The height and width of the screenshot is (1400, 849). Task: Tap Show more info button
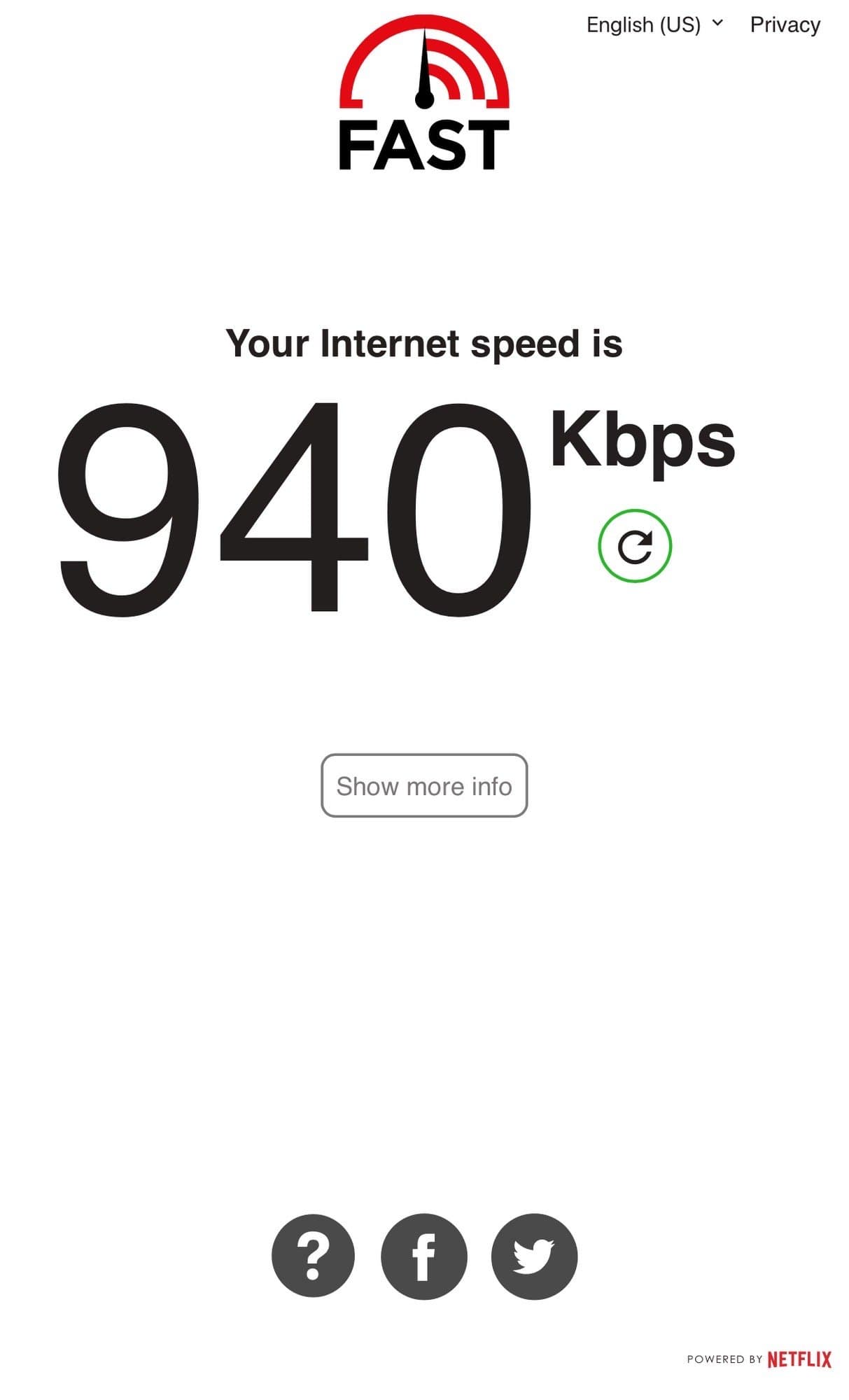point(423,785)
